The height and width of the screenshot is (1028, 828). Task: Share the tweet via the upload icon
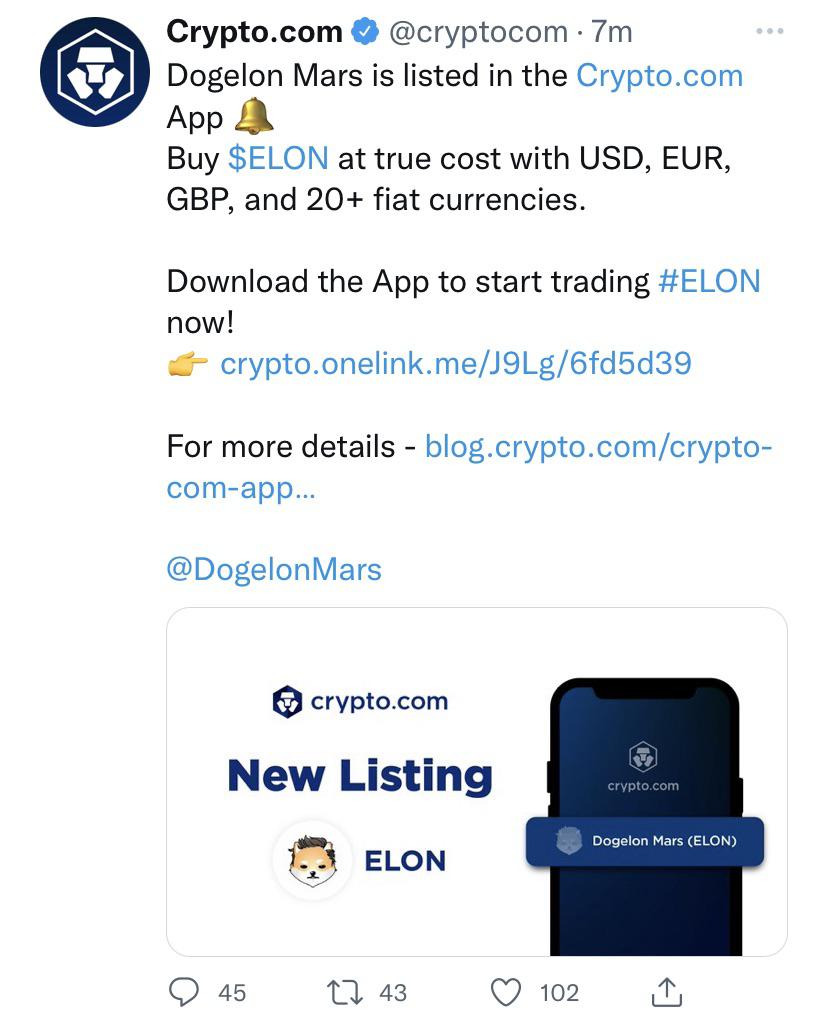coord(666,992)
